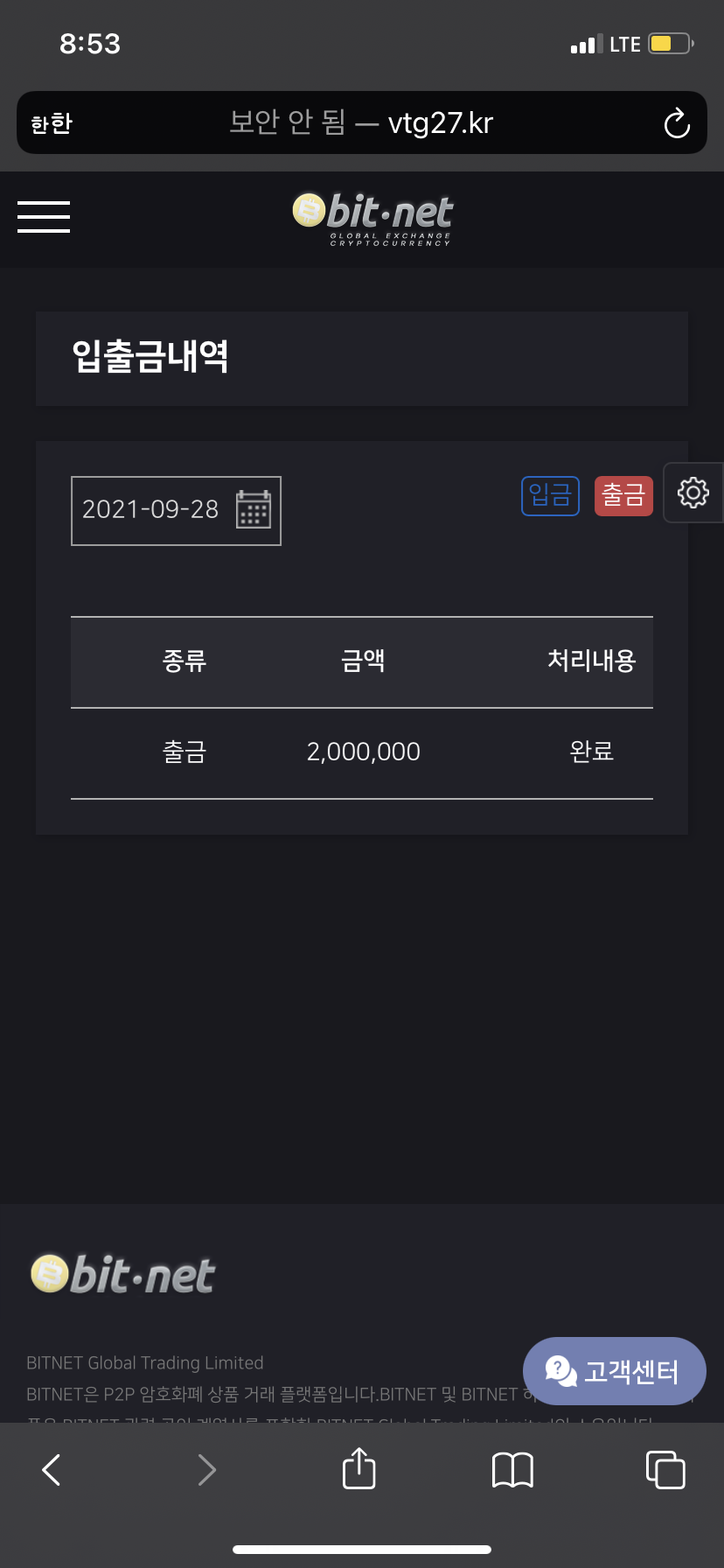724x1568 pixels.
Task: Tap the bit-net logo in the header
Action: tap(372, 218)
